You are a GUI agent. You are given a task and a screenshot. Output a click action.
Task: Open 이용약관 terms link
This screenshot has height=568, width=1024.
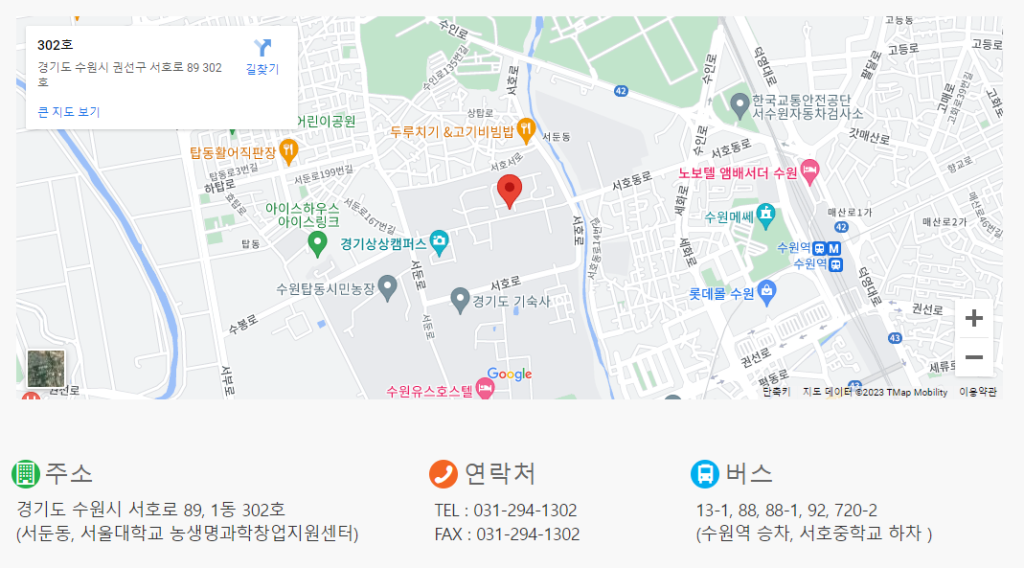point(977,392)
